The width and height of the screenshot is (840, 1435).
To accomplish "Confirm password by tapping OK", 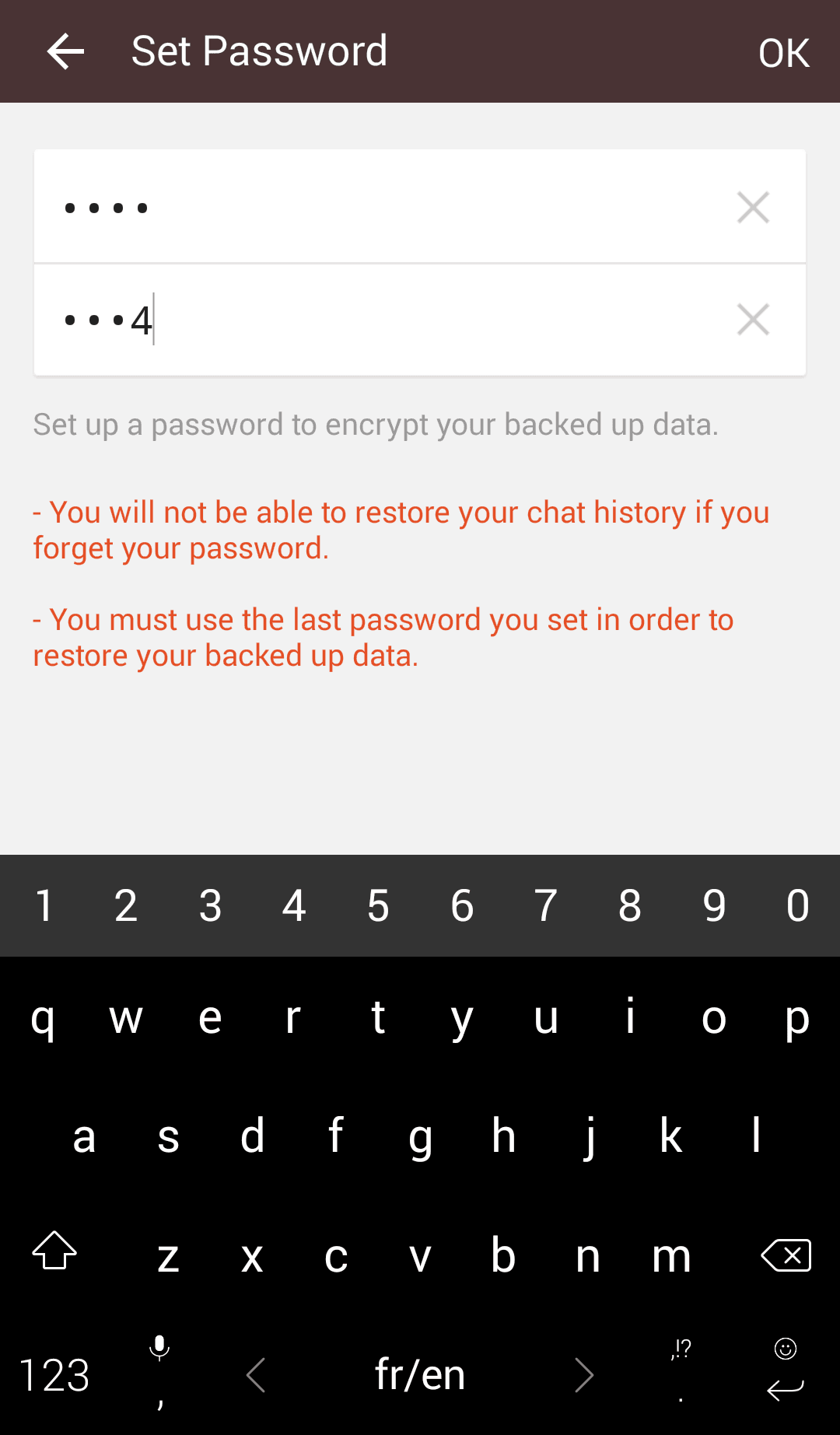I will point(783,51).
